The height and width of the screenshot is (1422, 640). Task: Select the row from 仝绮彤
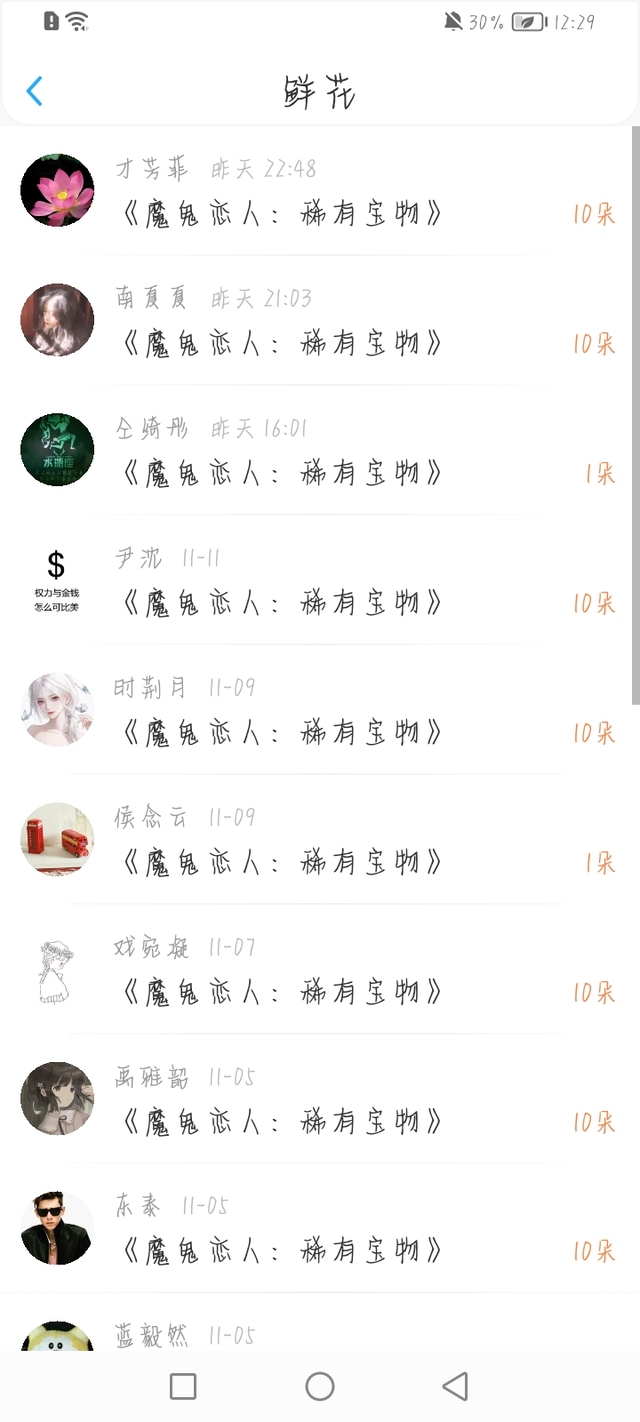(x=320, y=452)
